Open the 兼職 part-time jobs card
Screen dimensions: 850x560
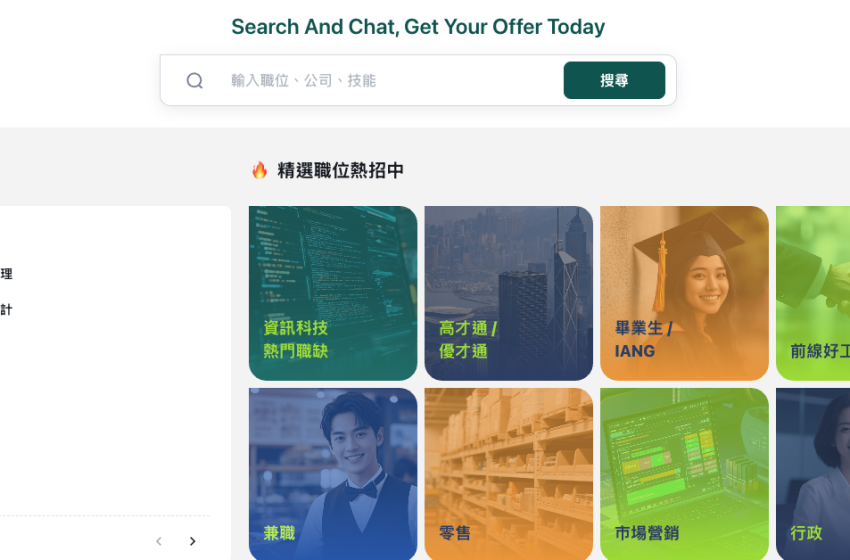[x=333, y=474]
